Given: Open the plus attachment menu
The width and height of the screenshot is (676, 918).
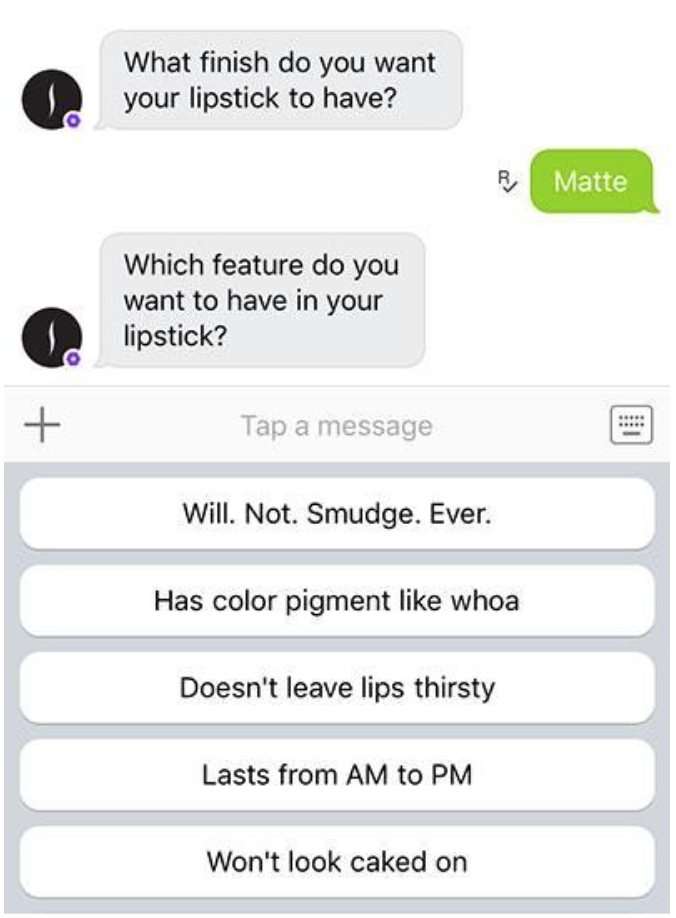Looking at the screenshot, I should [42, 426].
